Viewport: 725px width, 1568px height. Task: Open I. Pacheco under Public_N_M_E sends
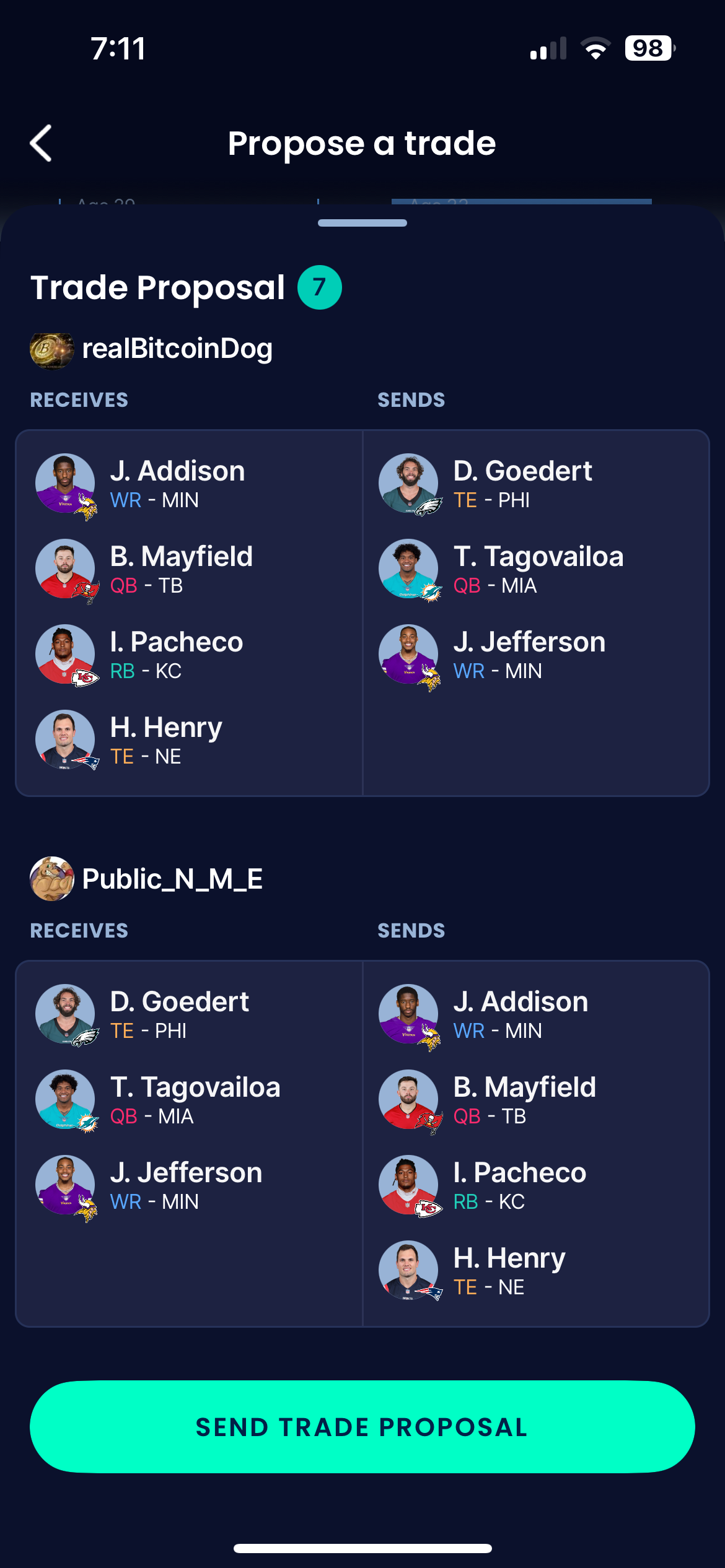point(519,1185)
